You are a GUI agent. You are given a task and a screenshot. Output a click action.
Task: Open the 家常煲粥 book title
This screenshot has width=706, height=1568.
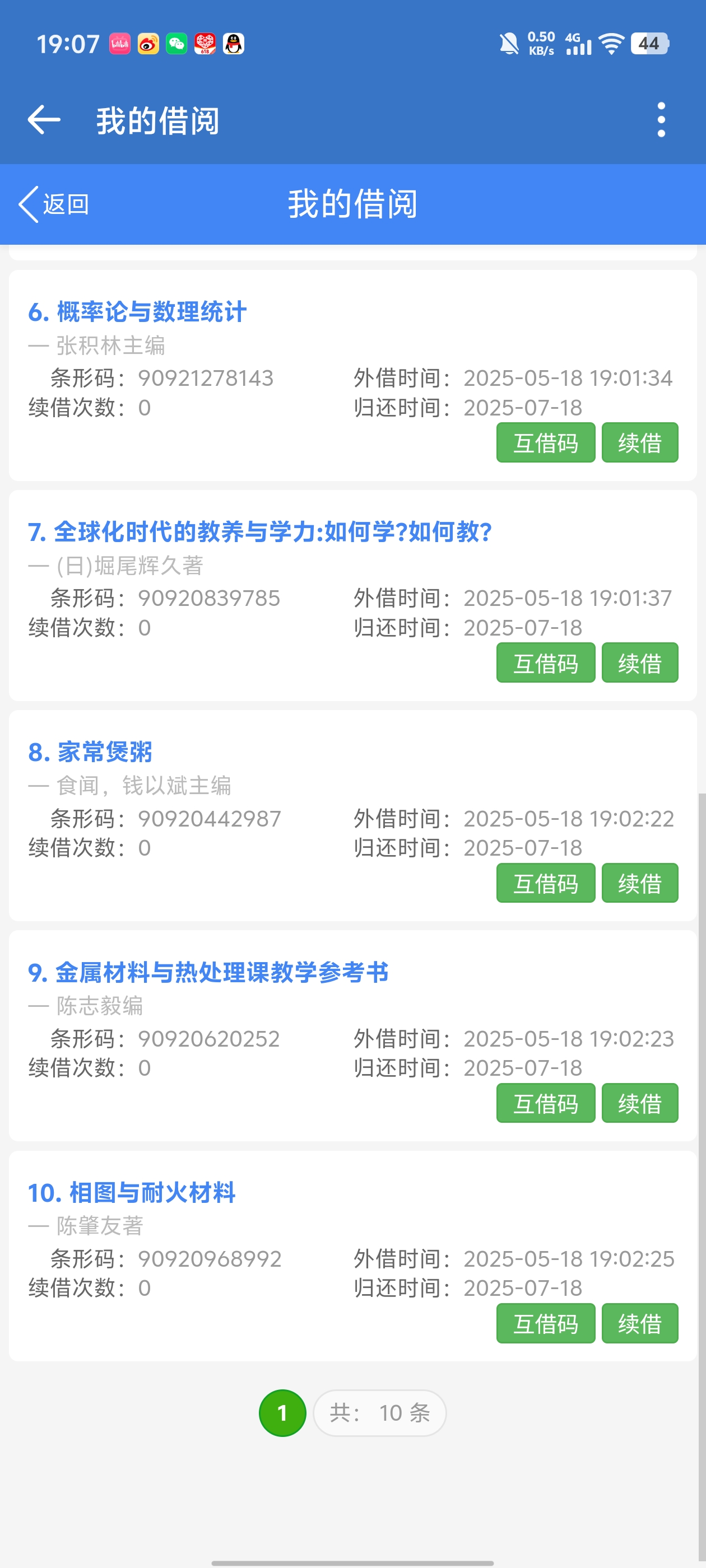point(90,752)
